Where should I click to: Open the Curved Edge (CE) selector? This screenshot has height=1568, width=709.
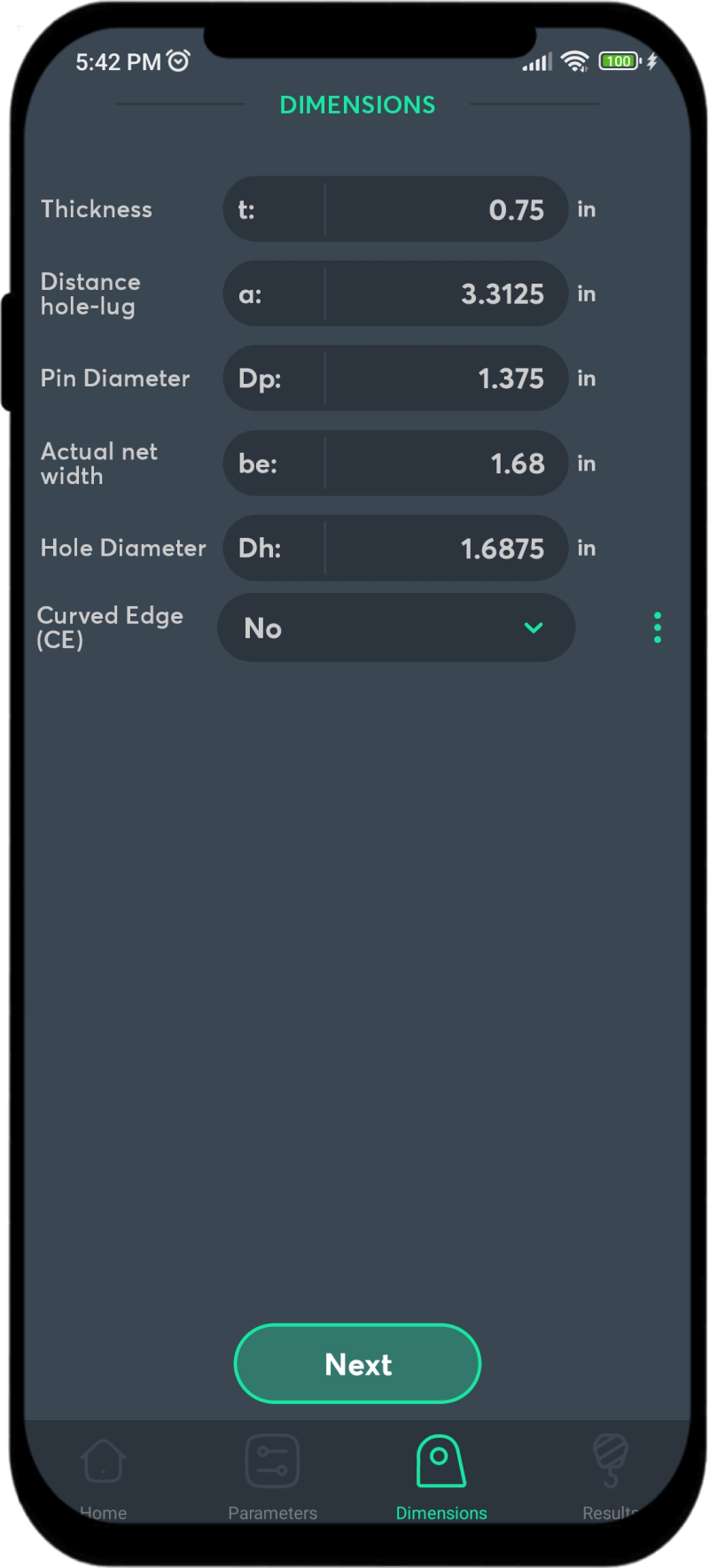point(395,627)
